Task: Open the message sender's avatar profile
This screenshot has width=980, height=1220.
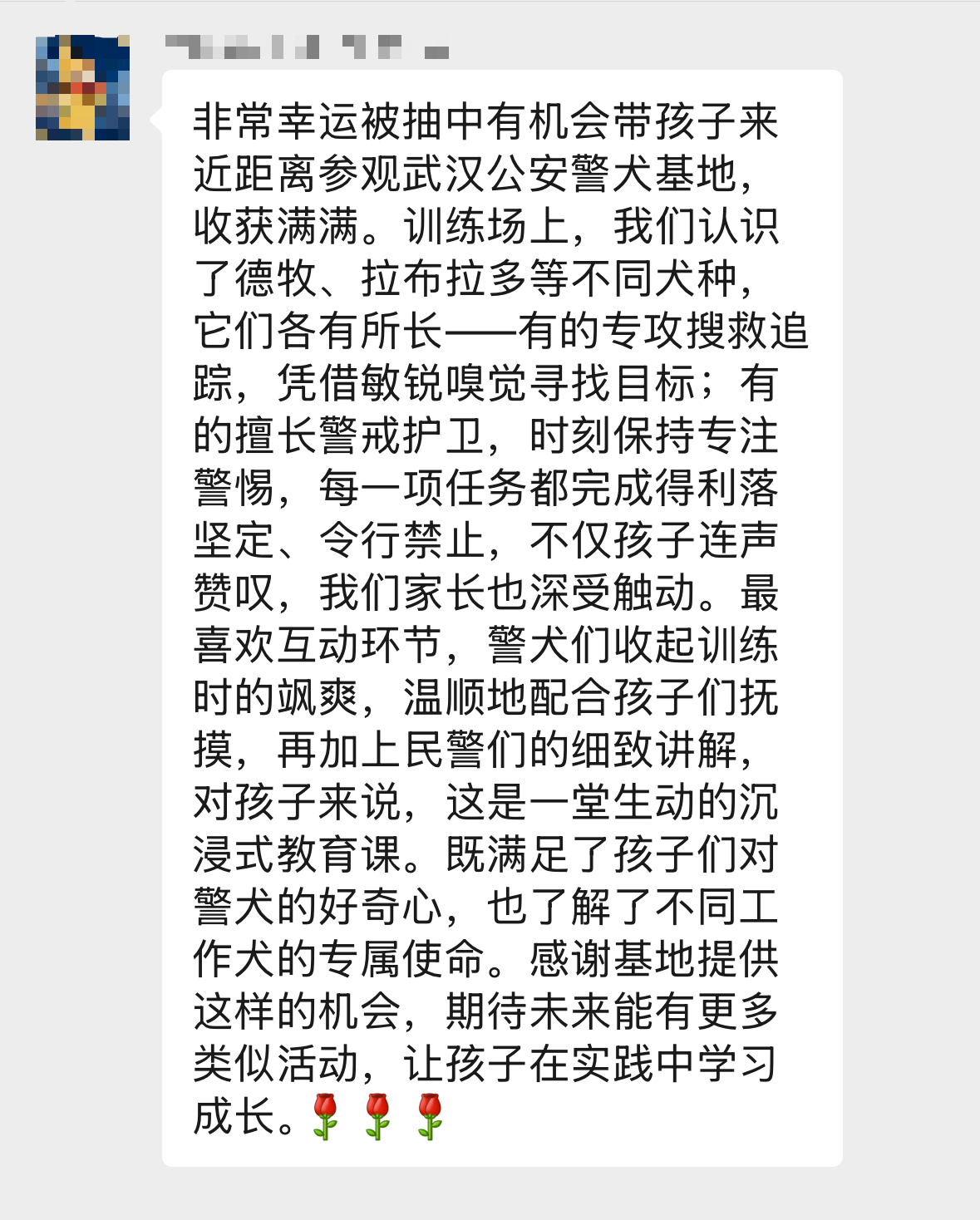Action: pyautogui.click(x=82, y=87)
